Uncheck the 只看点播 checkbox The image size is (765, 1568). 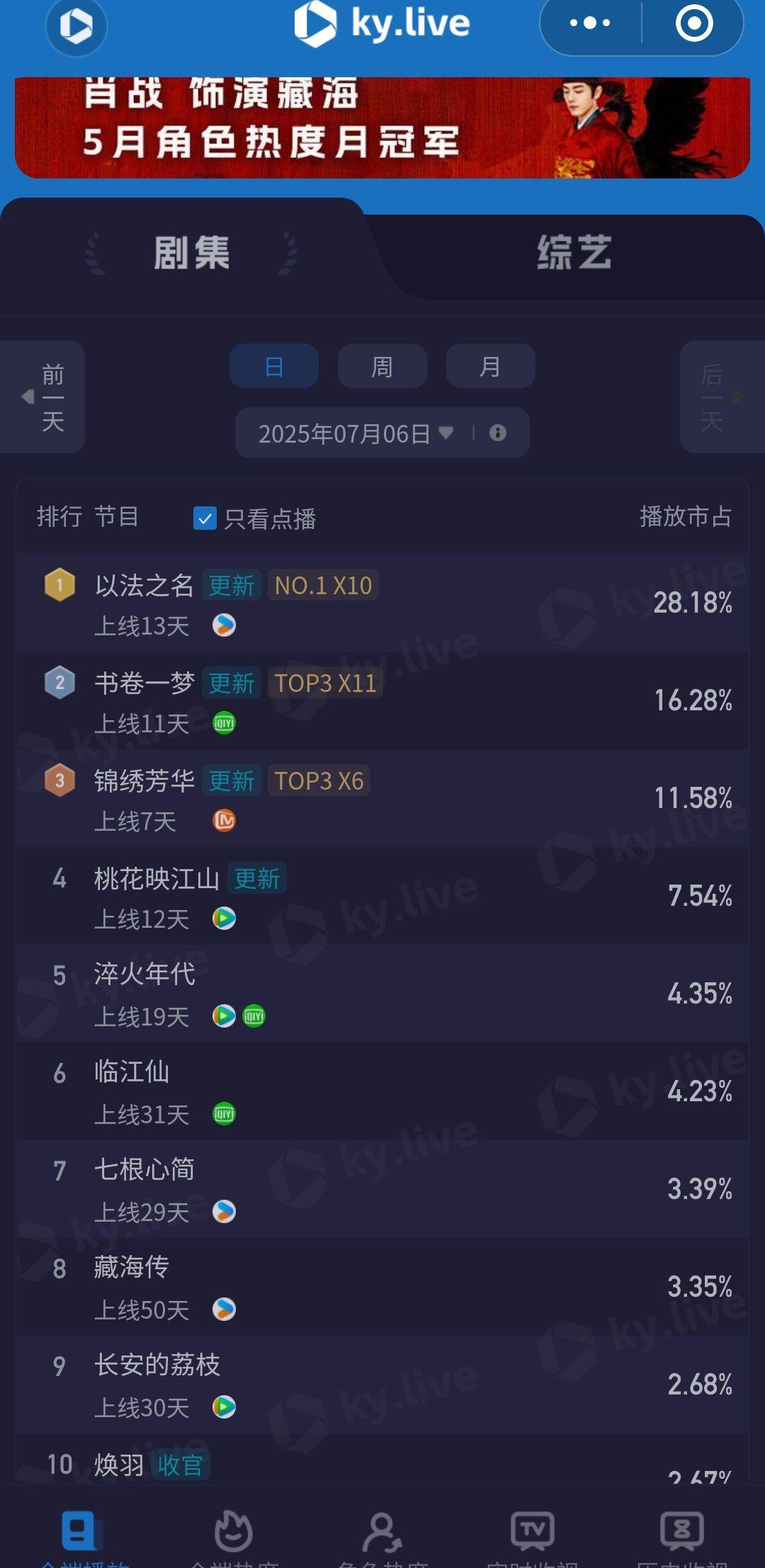point(205,518)
